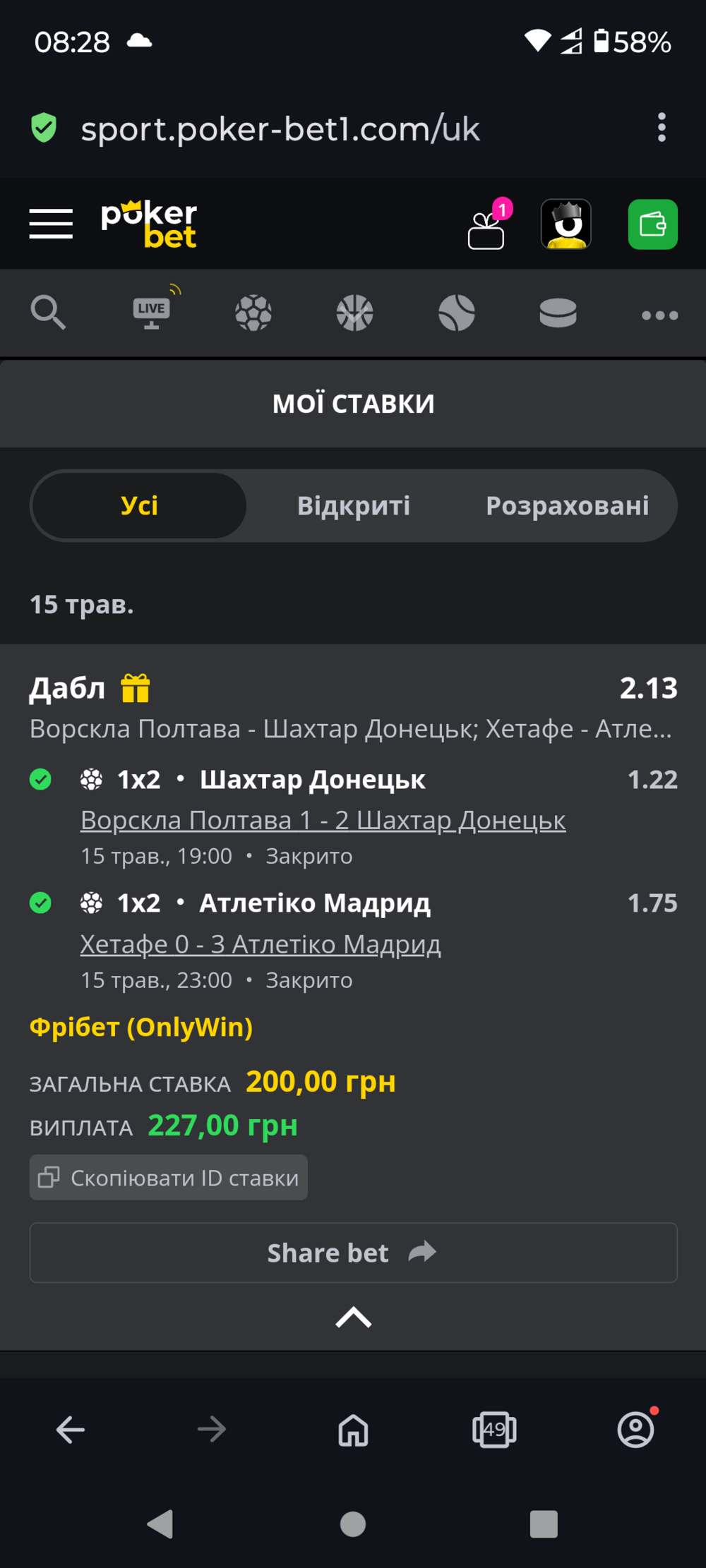Open Ворскла Полтава 1 - 2 Шахтар Донецьк match

pyautogui.click(x=323, y=820)
